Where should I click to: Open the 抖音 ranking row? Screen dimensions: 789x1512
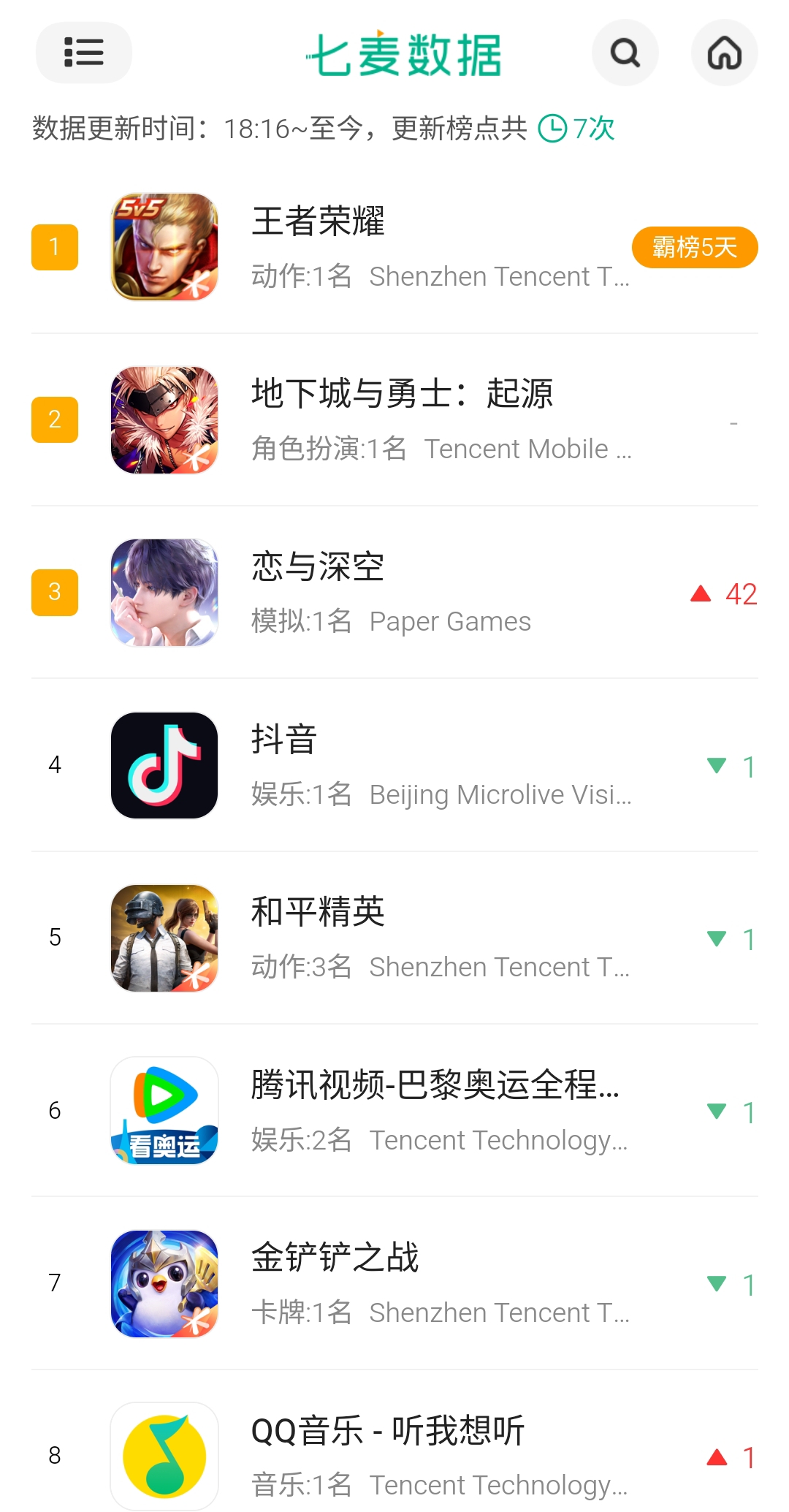coord(394,765)
